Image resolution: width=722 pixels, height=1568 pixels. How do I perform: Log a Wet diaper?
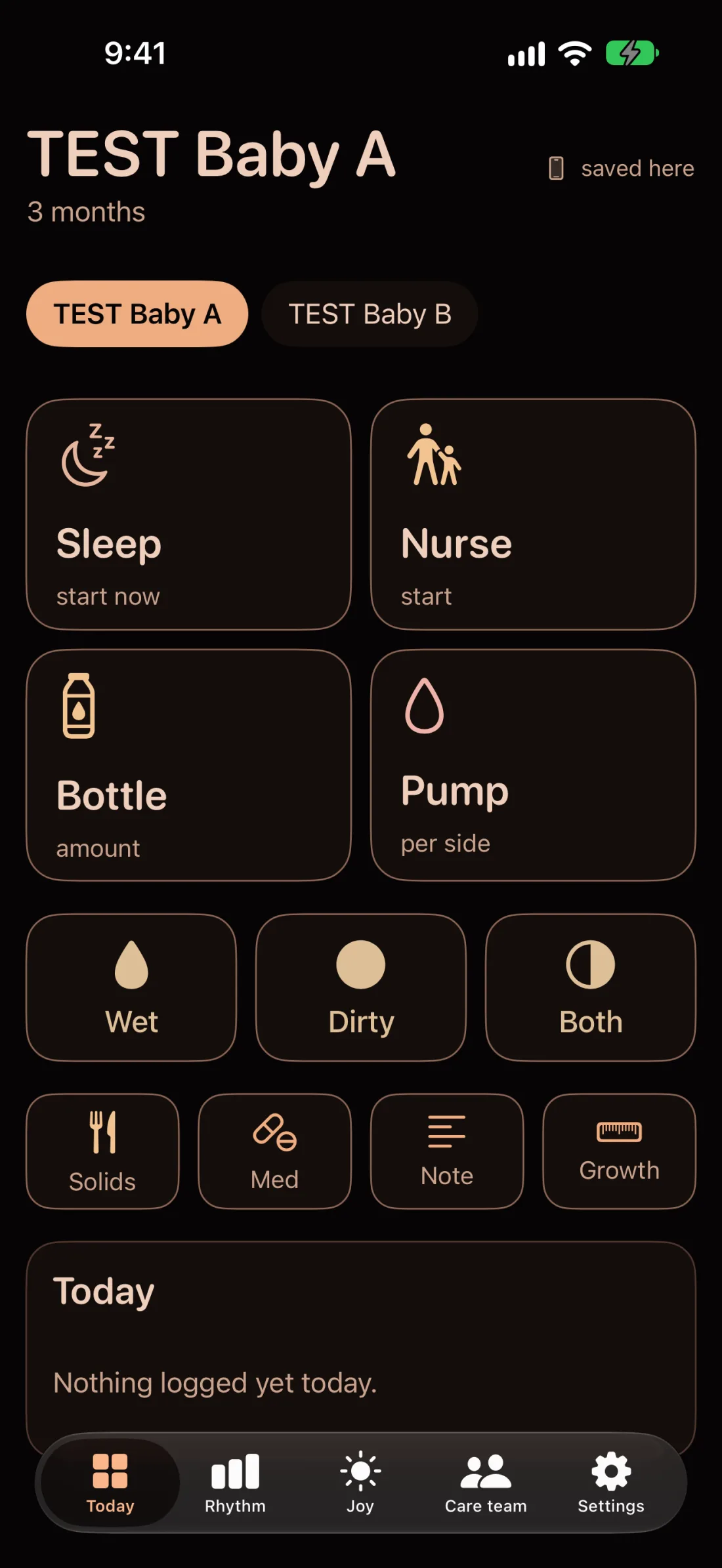pyautogui.click(x=131, y=987)
